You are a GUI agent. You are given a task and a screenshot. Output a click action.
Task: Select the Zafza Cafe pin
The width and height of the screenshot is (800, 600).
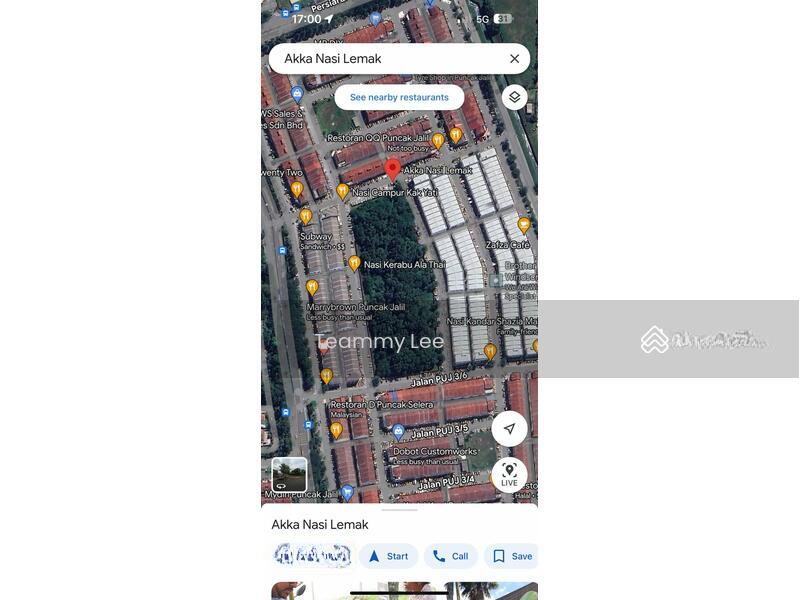(523, 226)
